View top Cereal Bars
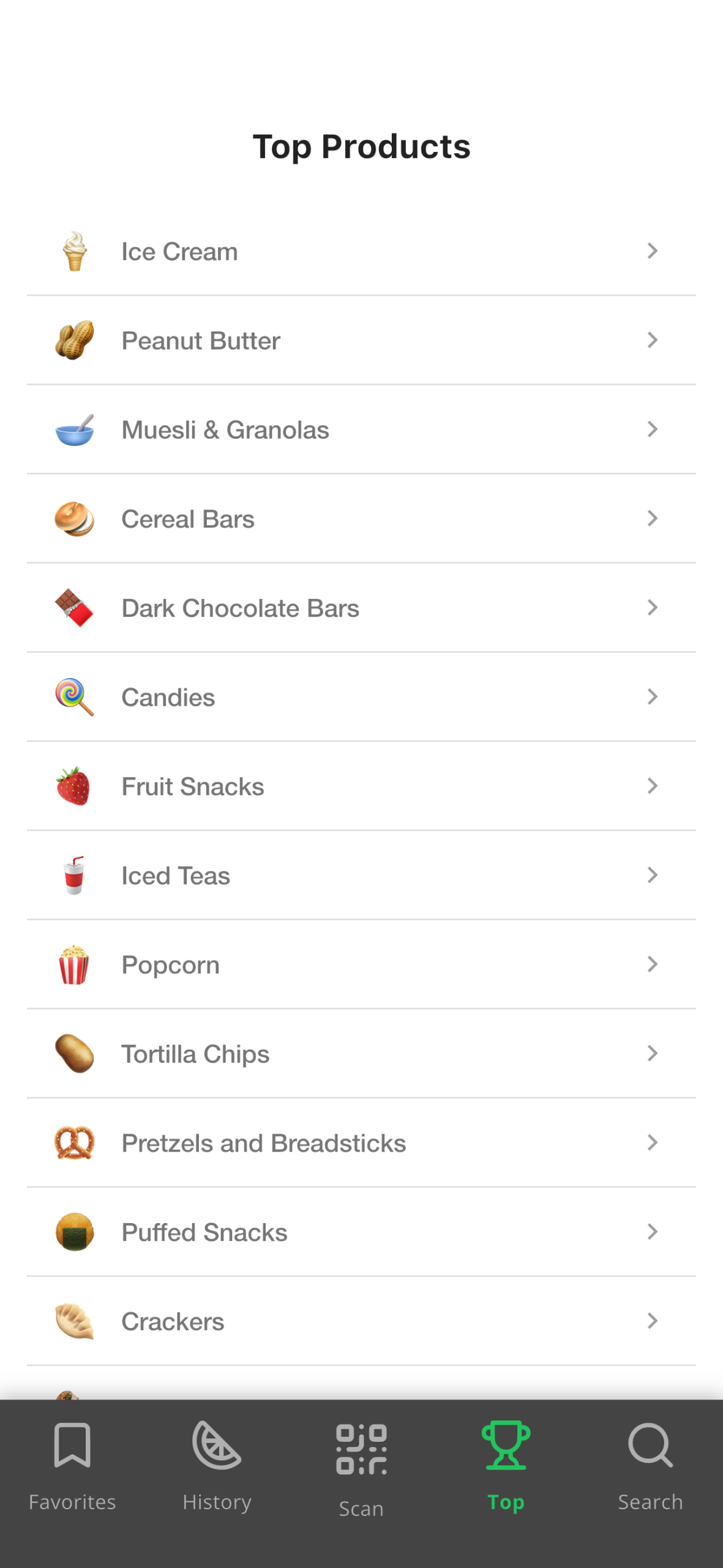Viewport: 723px width, 1568px height. 361,519
